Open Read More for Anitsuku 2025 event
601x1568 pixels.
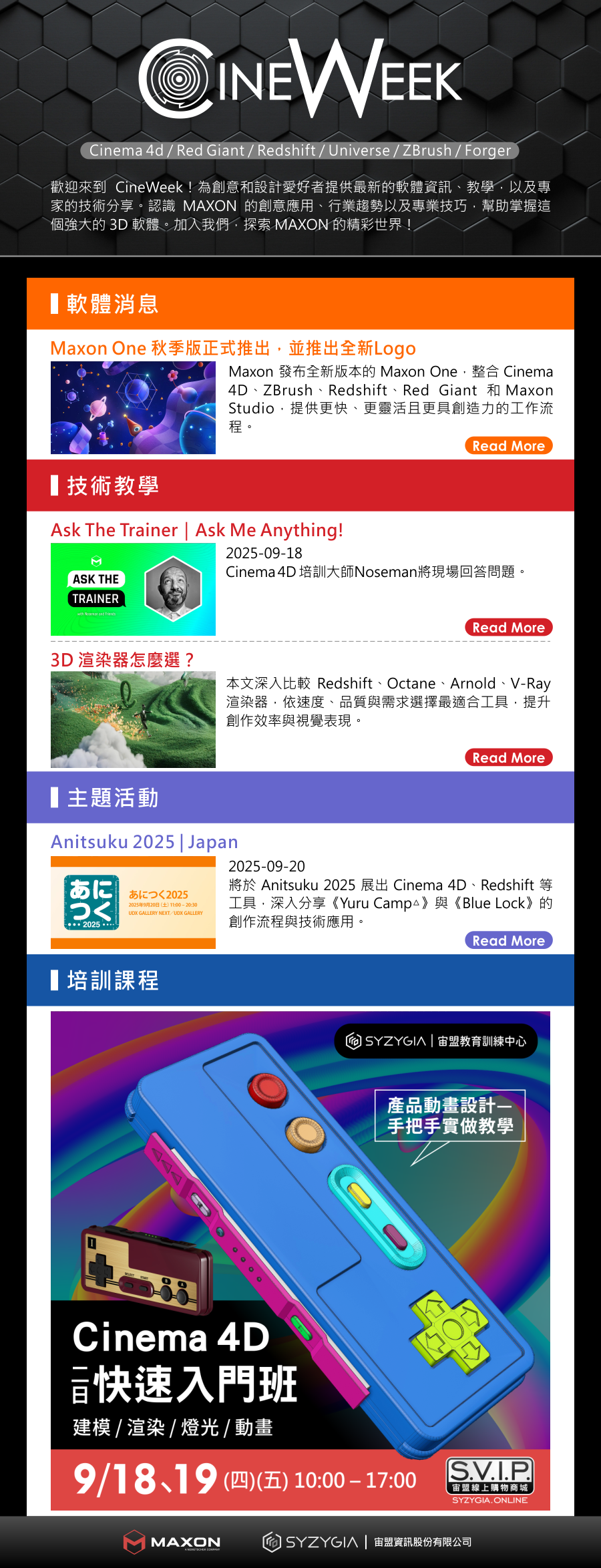pos(508,941)
